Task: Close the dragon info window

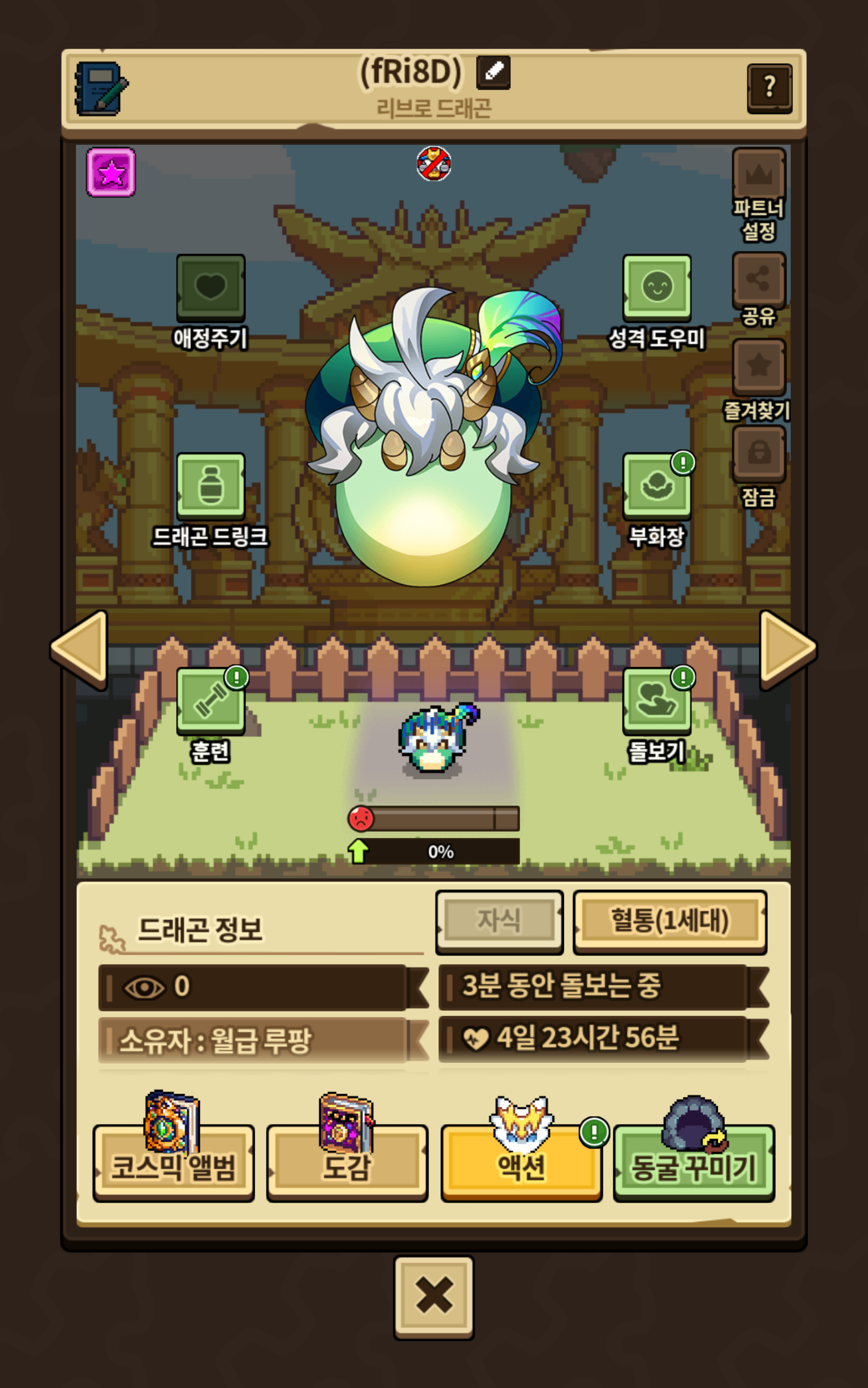Action: tap(434, 1297)
